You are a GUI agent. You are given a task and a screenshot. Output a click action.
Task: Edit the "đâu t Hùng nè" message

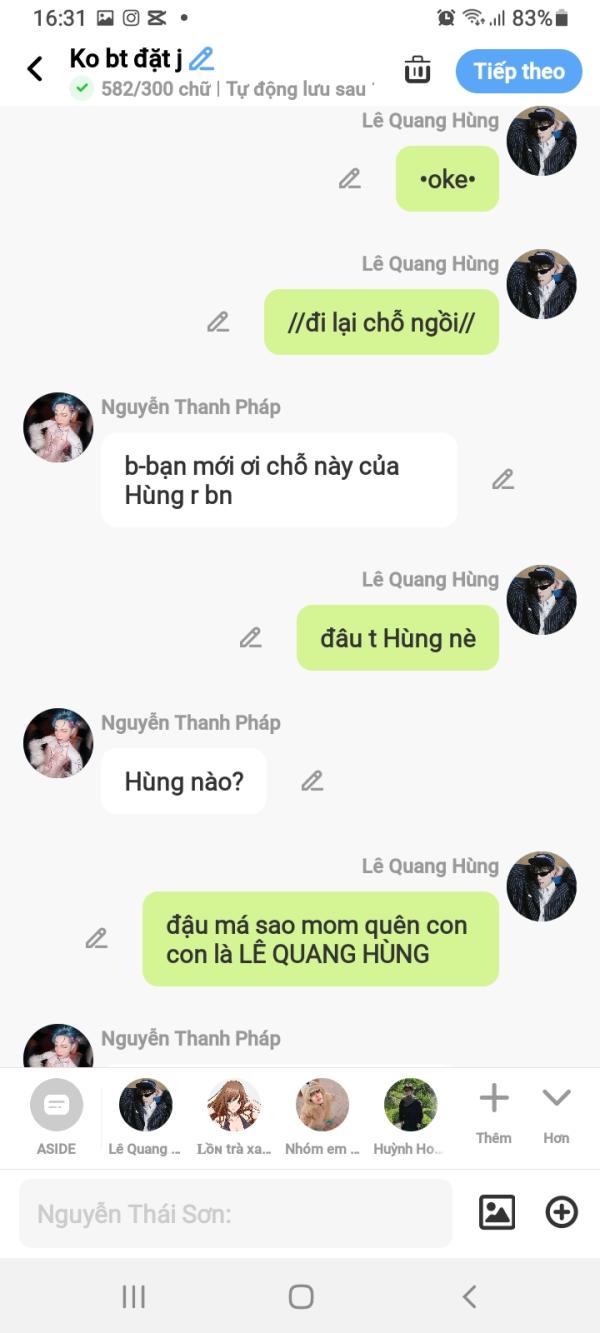(251, 638)
